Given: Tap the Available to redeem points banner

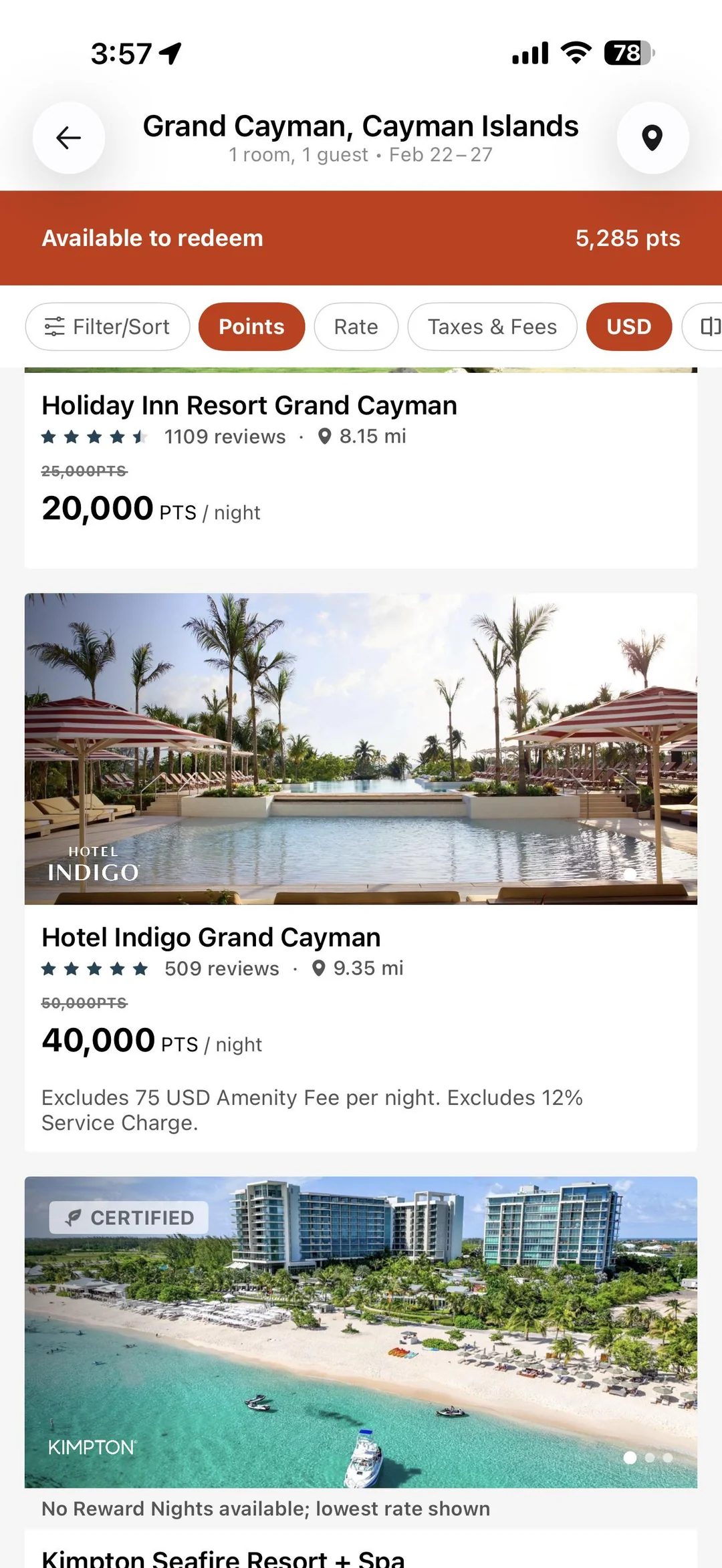Looking at the screenshot, I should tap(361, 238).
